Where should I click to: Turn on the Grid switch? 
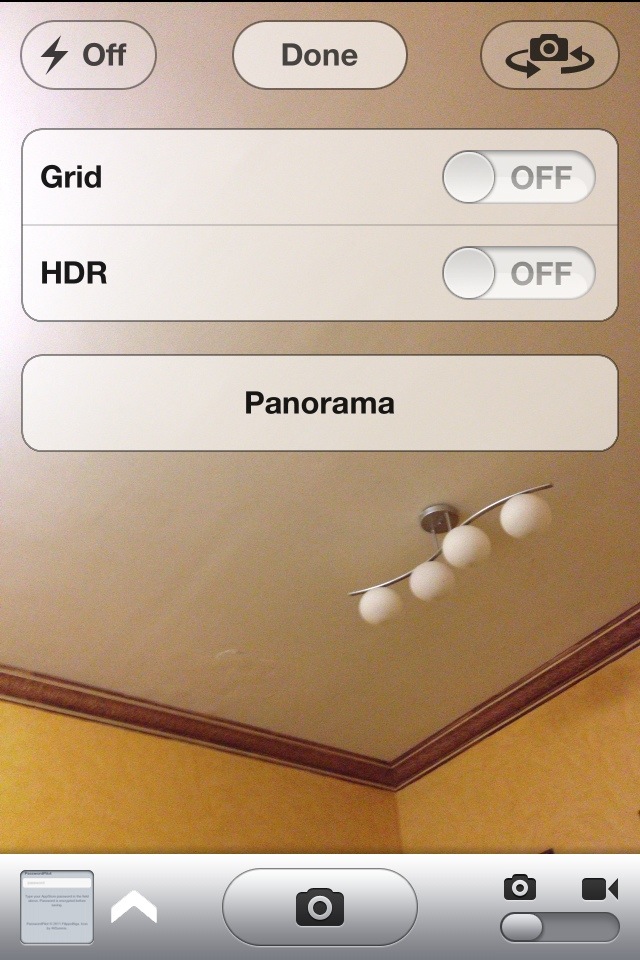[x=518, y=178]
